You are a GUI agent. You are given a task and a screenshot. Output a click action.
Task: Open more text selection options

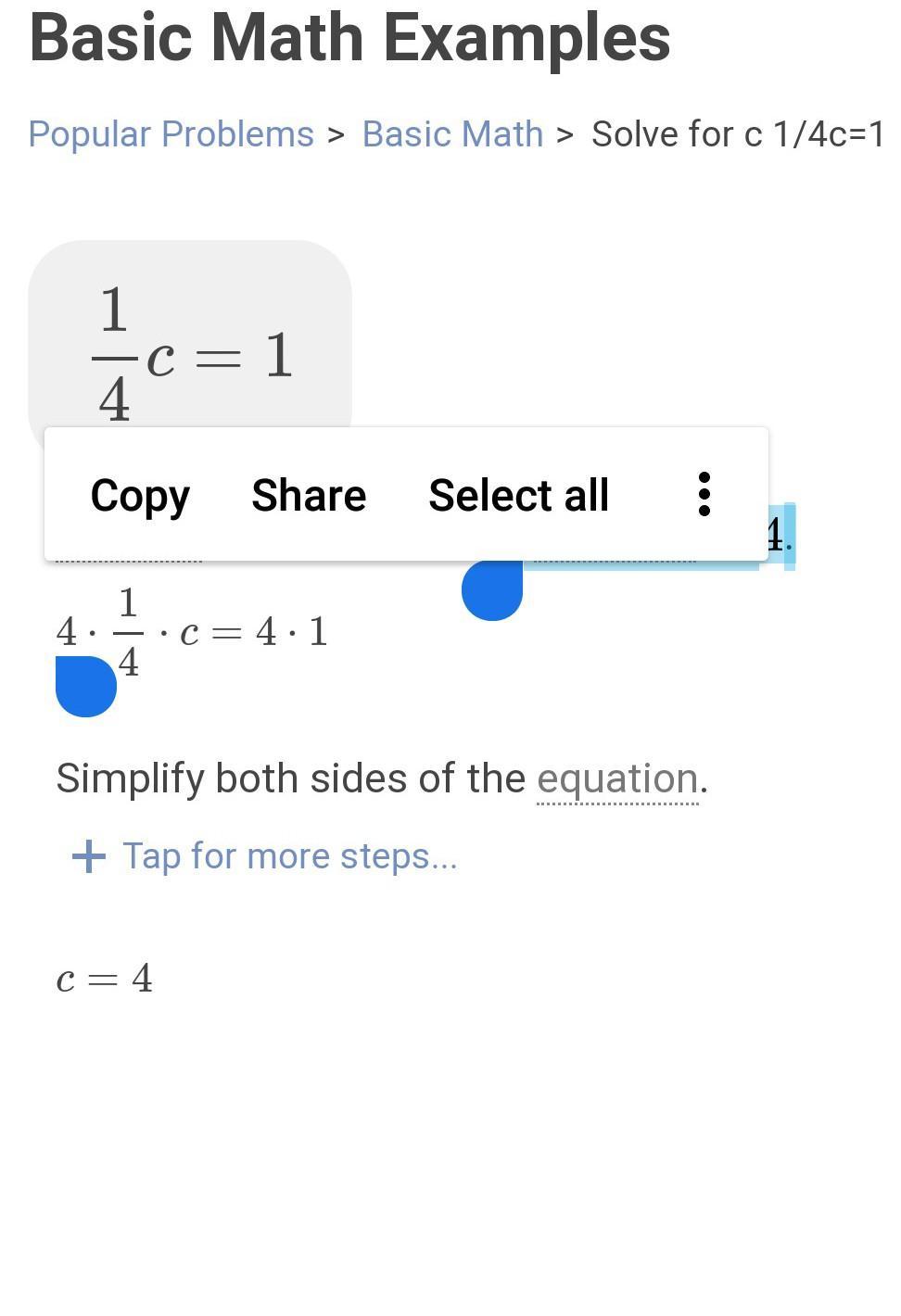click(x=704, y=494)
